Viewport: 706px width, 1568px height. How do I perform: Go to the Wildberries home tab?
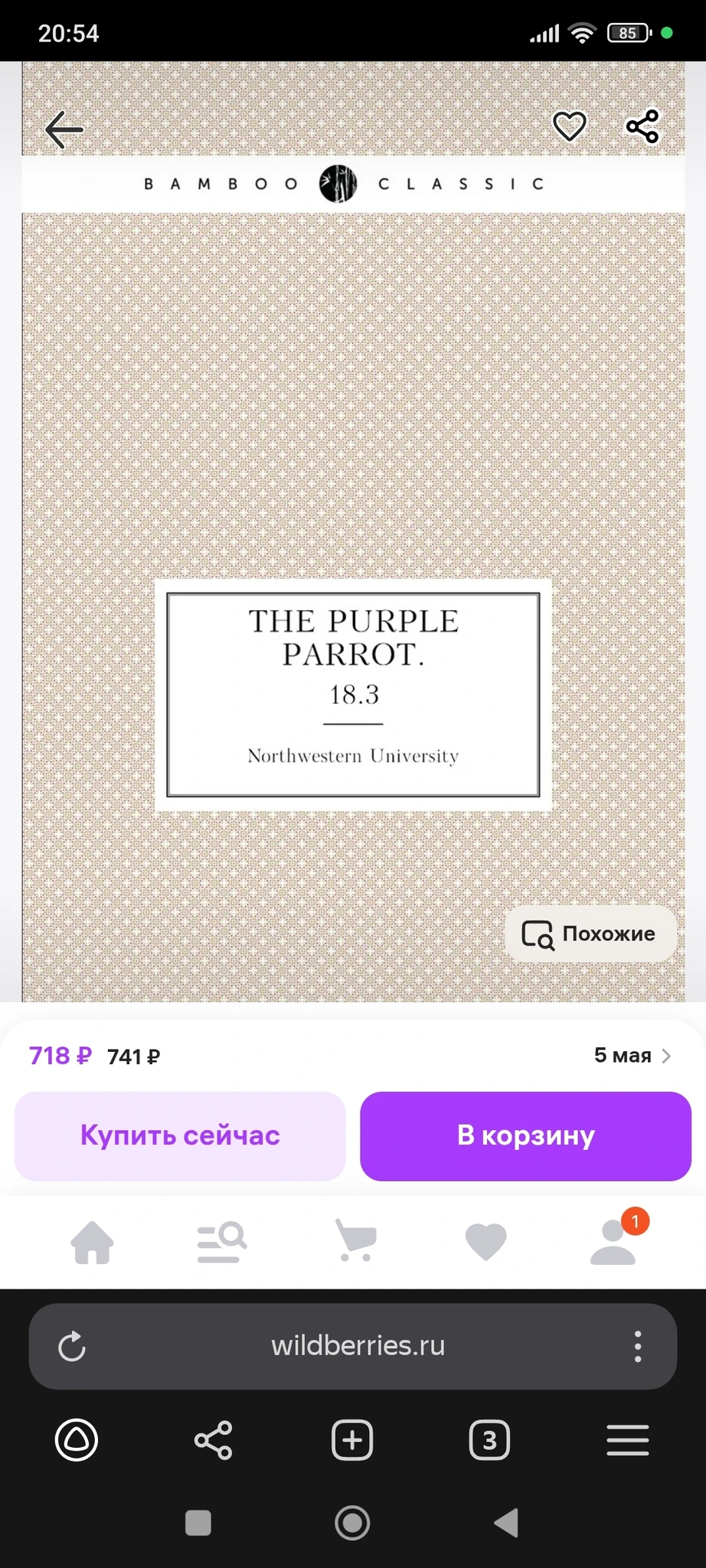[93, 1241]
